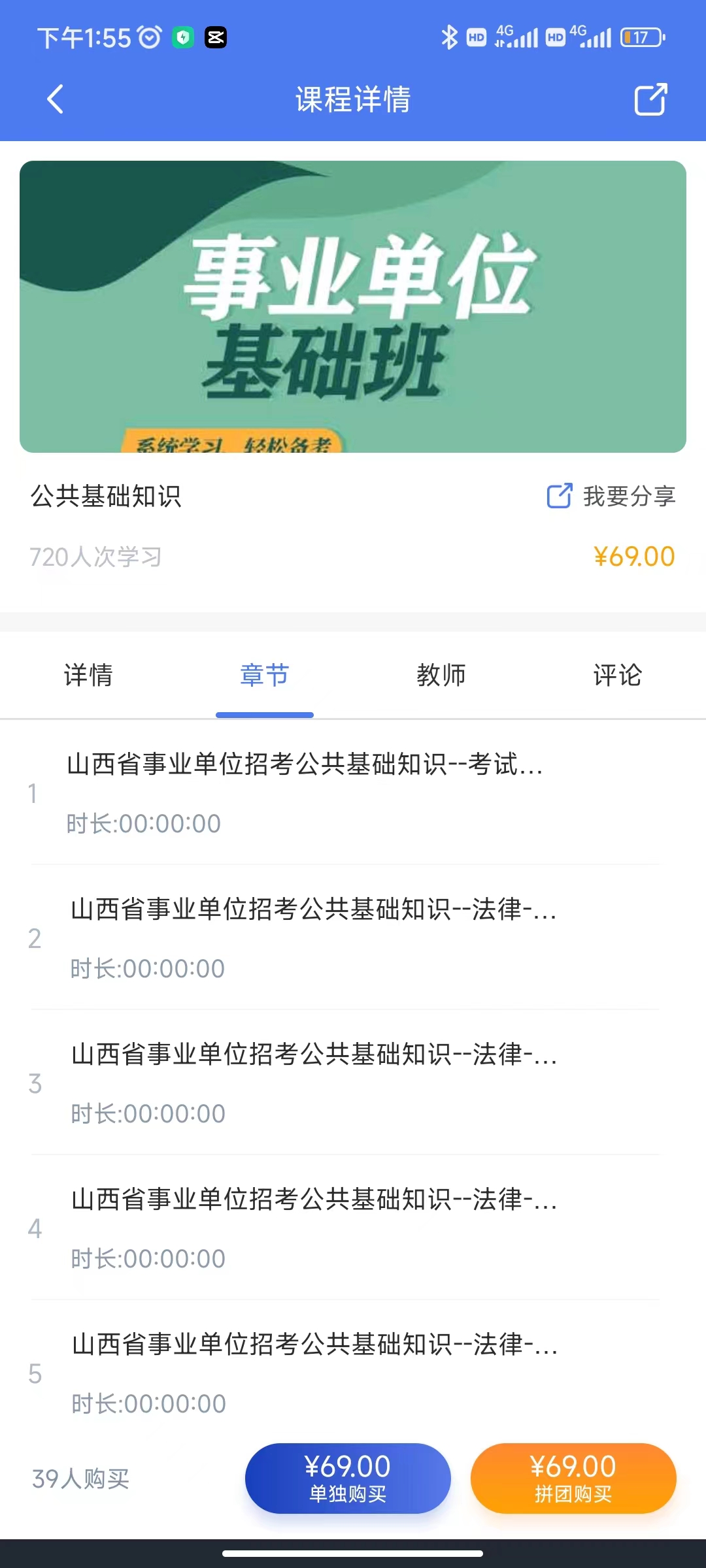Image resolution: width=706 pixels, height=1568 pixels.
Task: Open the share icon in the top bar
Action: coord(650,99)
